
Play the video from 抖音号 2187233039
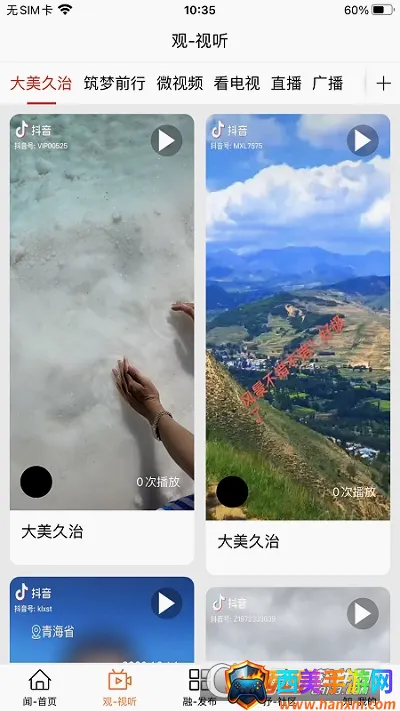coord(362,614)
